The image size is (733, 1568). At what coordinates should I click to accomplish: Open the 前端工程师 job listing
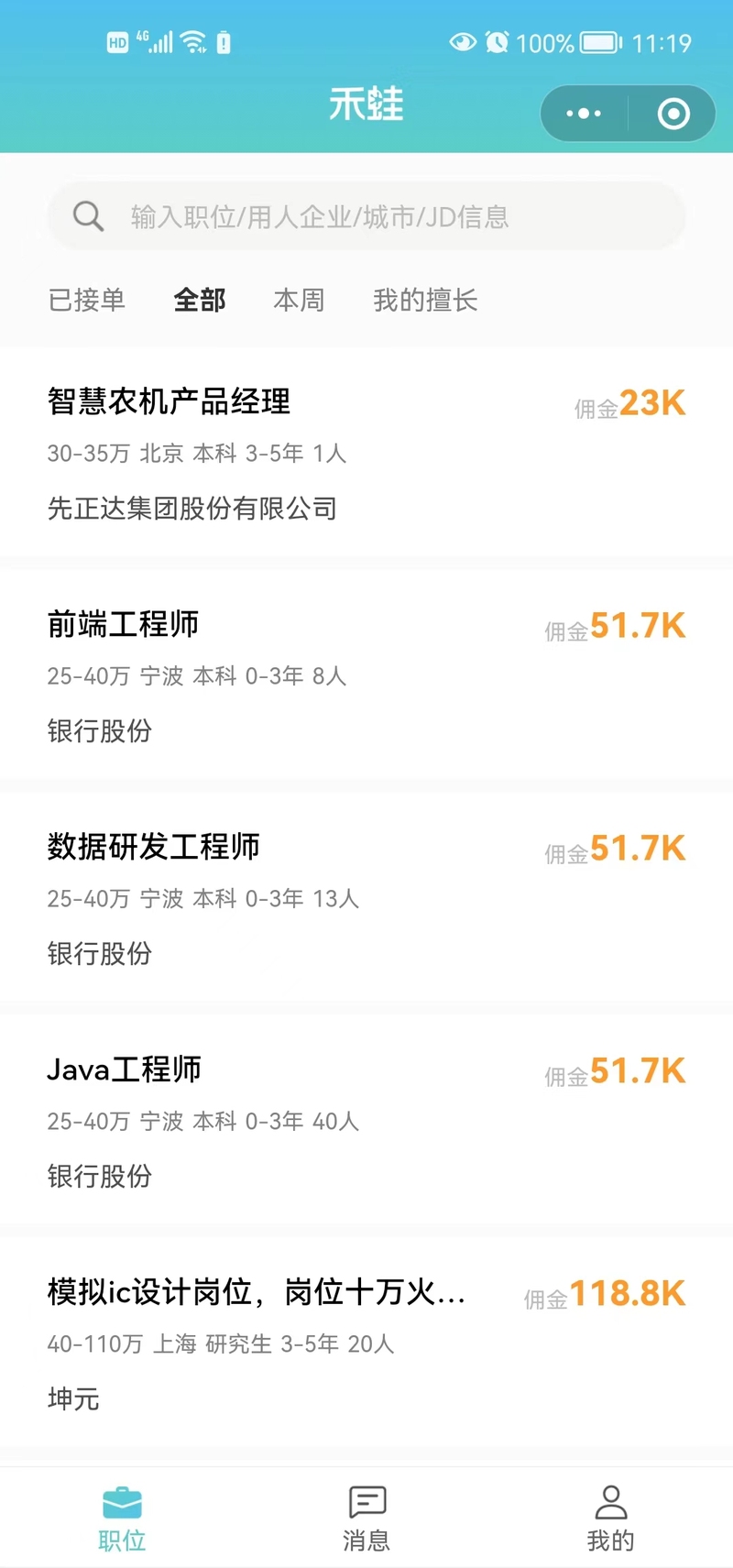366,675
